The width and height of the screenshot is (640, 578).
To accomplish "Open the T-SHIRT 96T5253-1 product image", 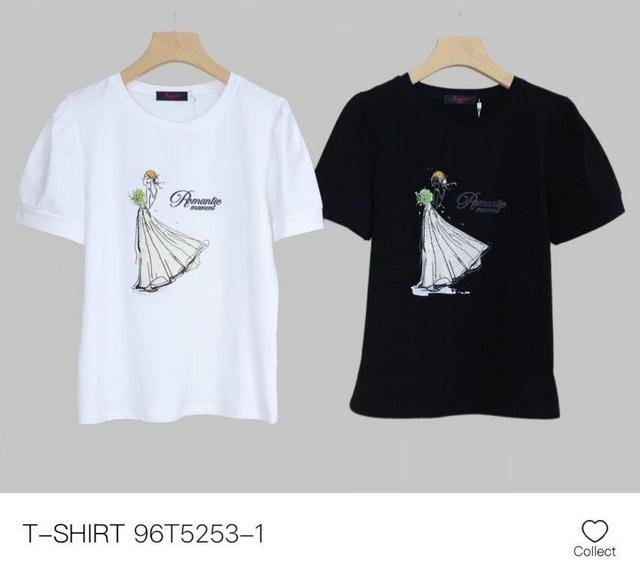I will pyautogui.click(x=320, y=245).
